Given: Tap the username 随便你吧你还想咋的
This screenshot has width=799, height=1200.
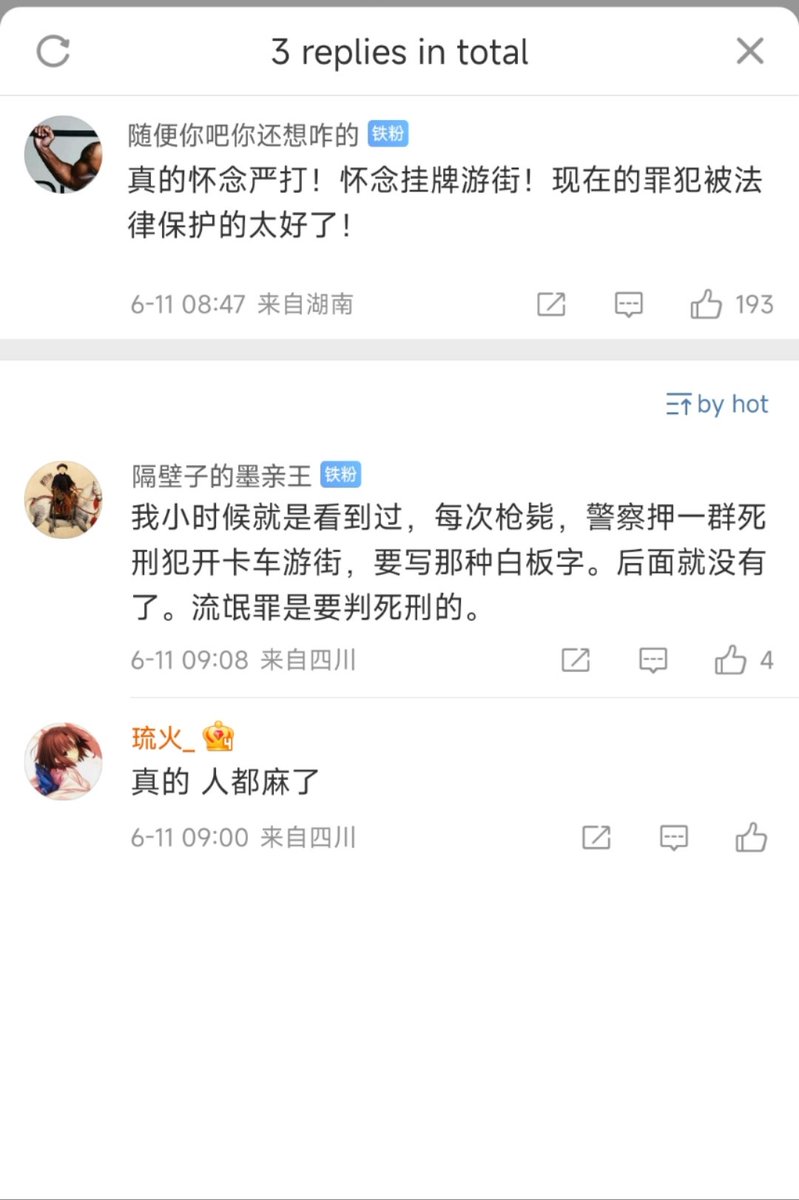Looking at the screenshot, I should pyautogui.click(x=243, y=134).
